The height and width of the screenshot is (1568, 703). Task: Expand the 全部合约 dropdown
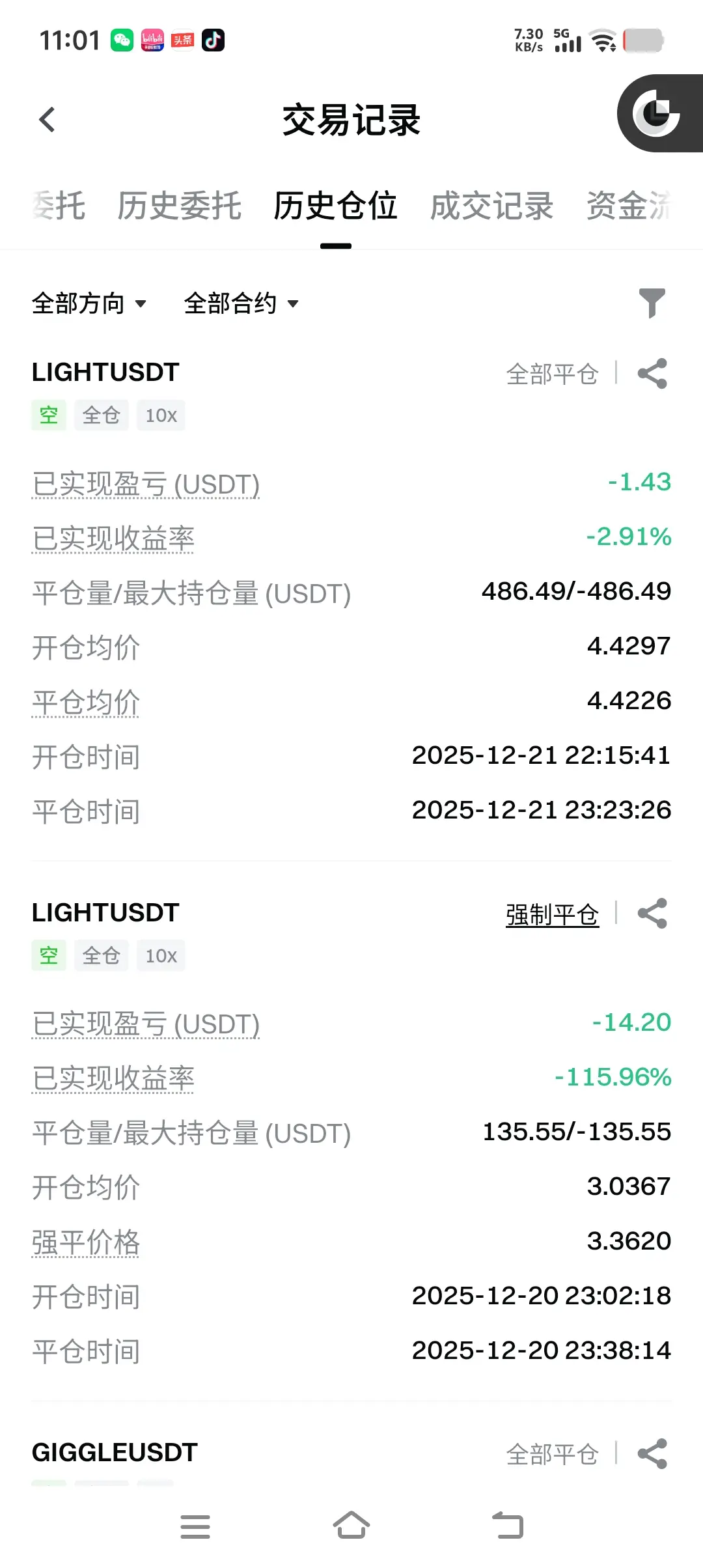tap(241, 303)
